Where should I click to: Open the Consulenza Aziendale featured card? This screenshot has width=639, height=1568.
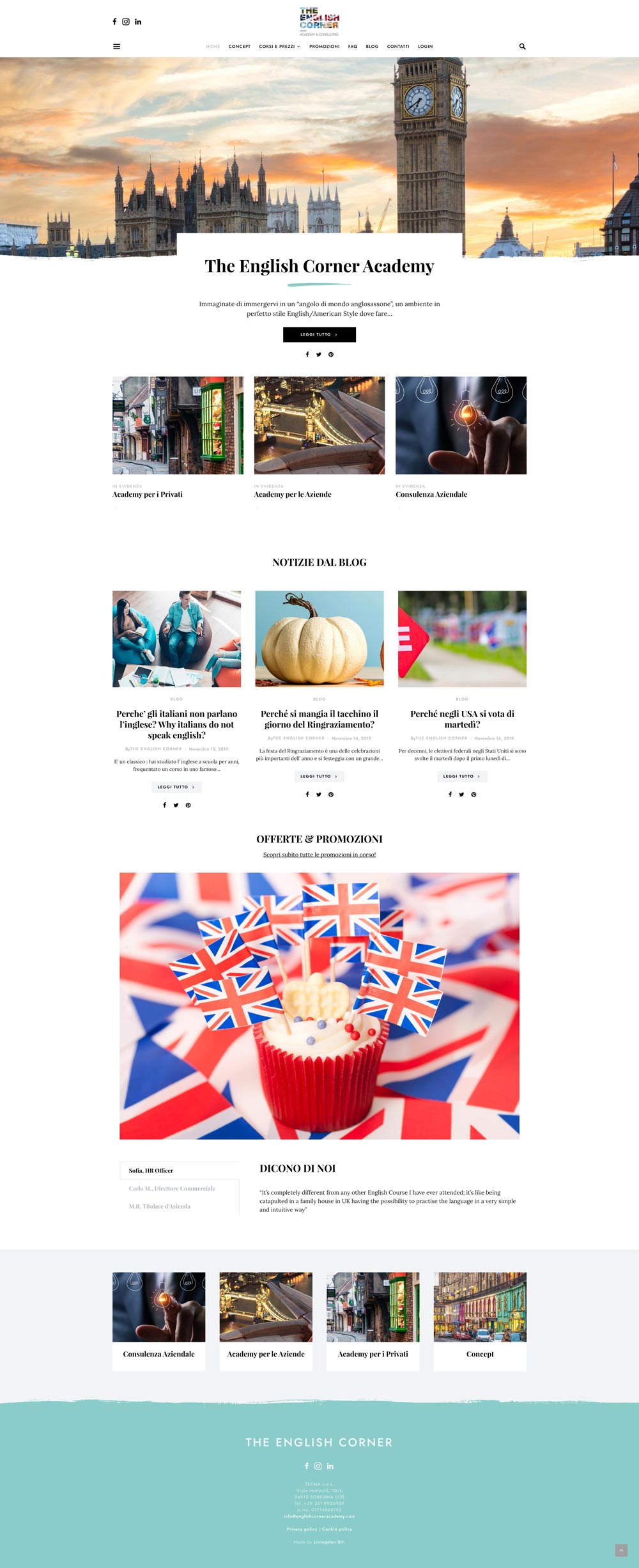461,426
